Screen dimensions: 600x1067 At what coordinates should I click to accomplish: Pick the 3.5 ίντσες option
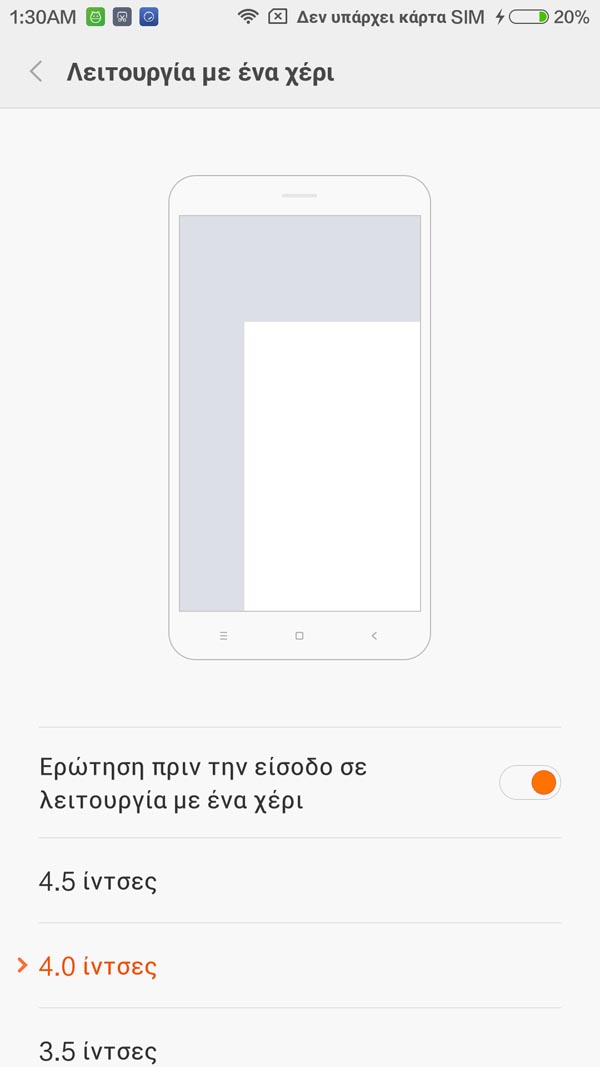point(299,1038)
